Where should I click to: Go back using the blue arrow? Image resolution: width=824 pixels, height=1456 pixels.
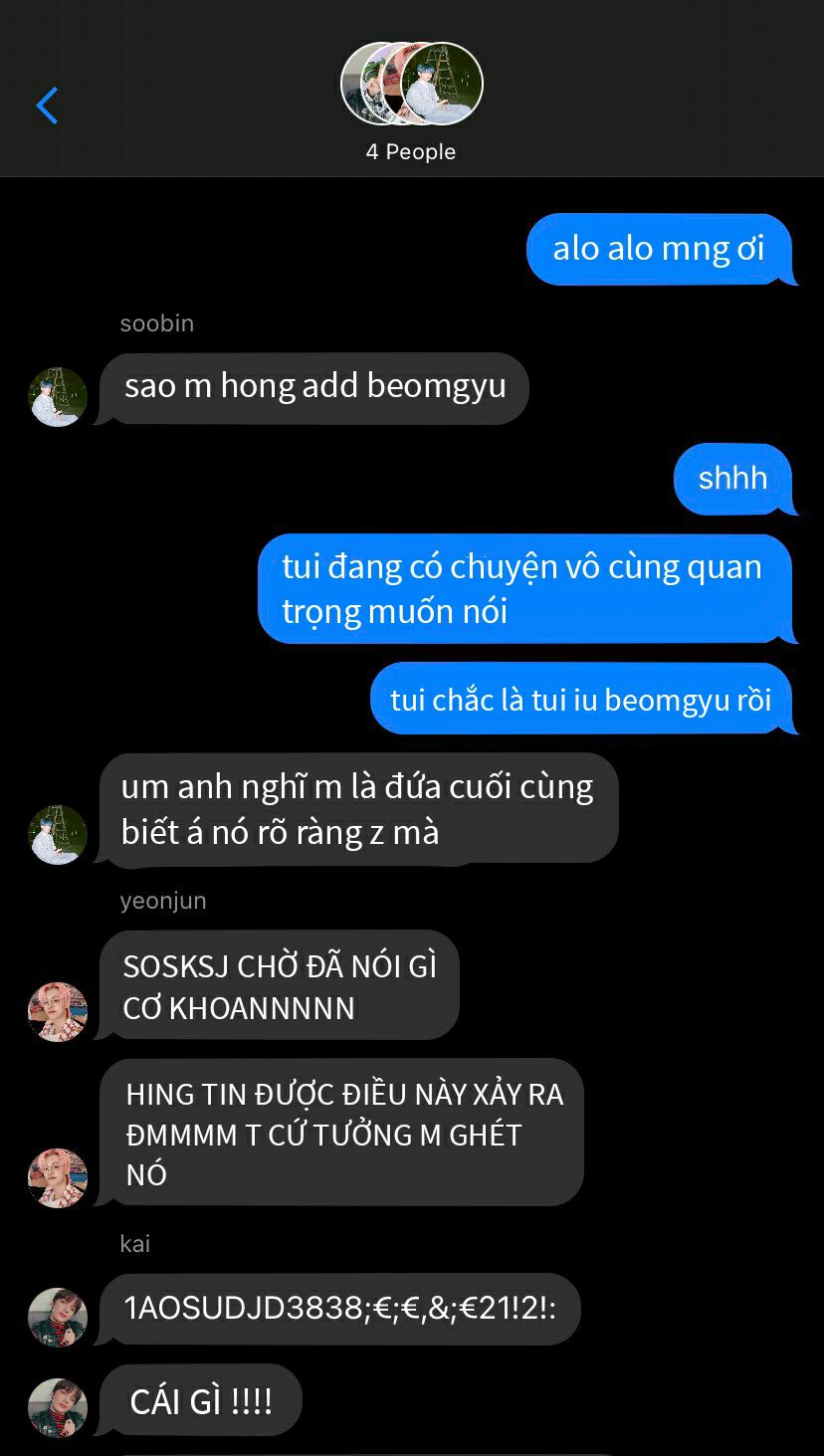tap(47, 105)
